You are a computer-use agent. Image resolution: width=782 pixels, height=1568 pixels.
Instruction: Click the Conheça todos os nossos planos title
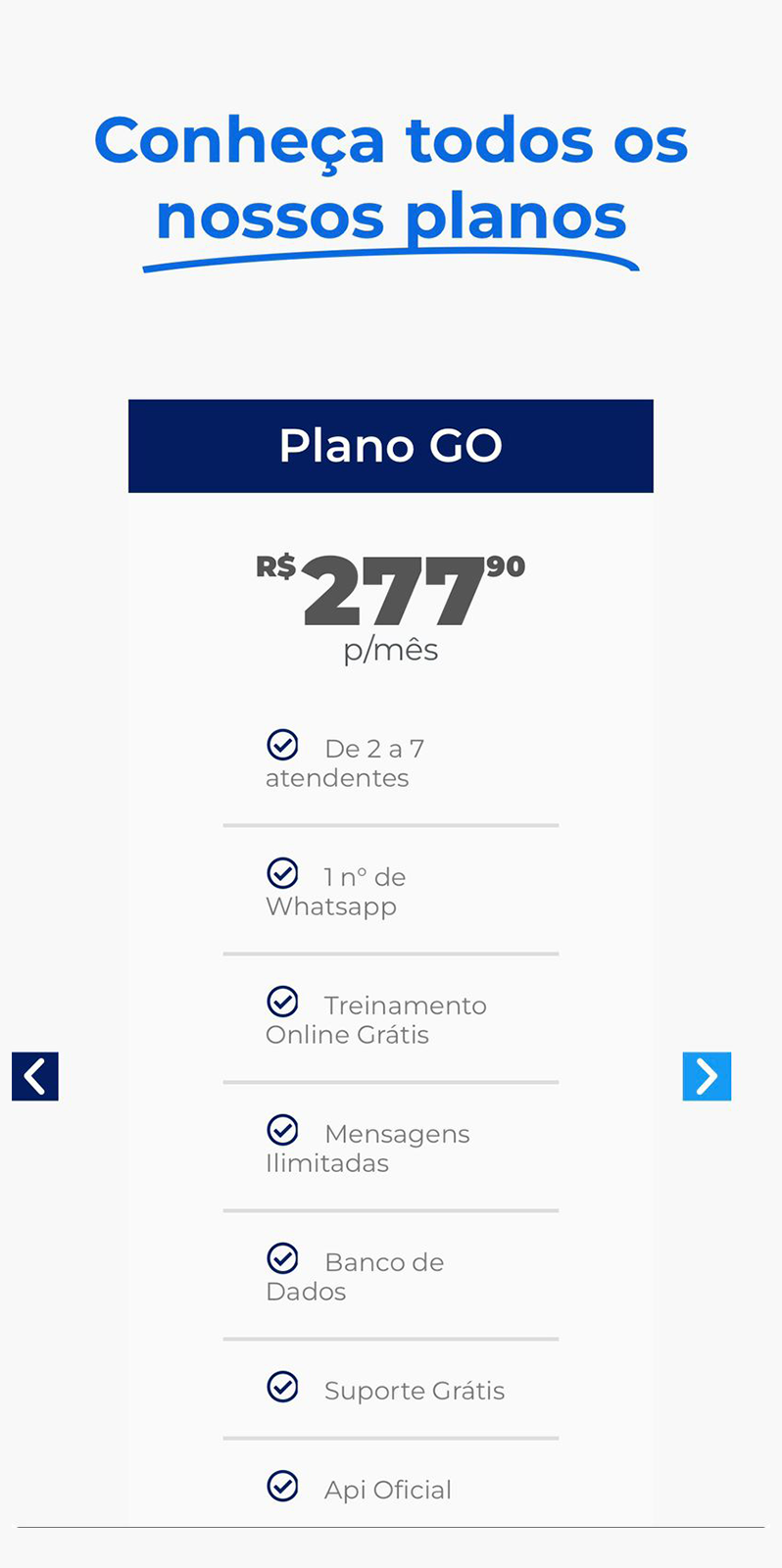(390, 176)
